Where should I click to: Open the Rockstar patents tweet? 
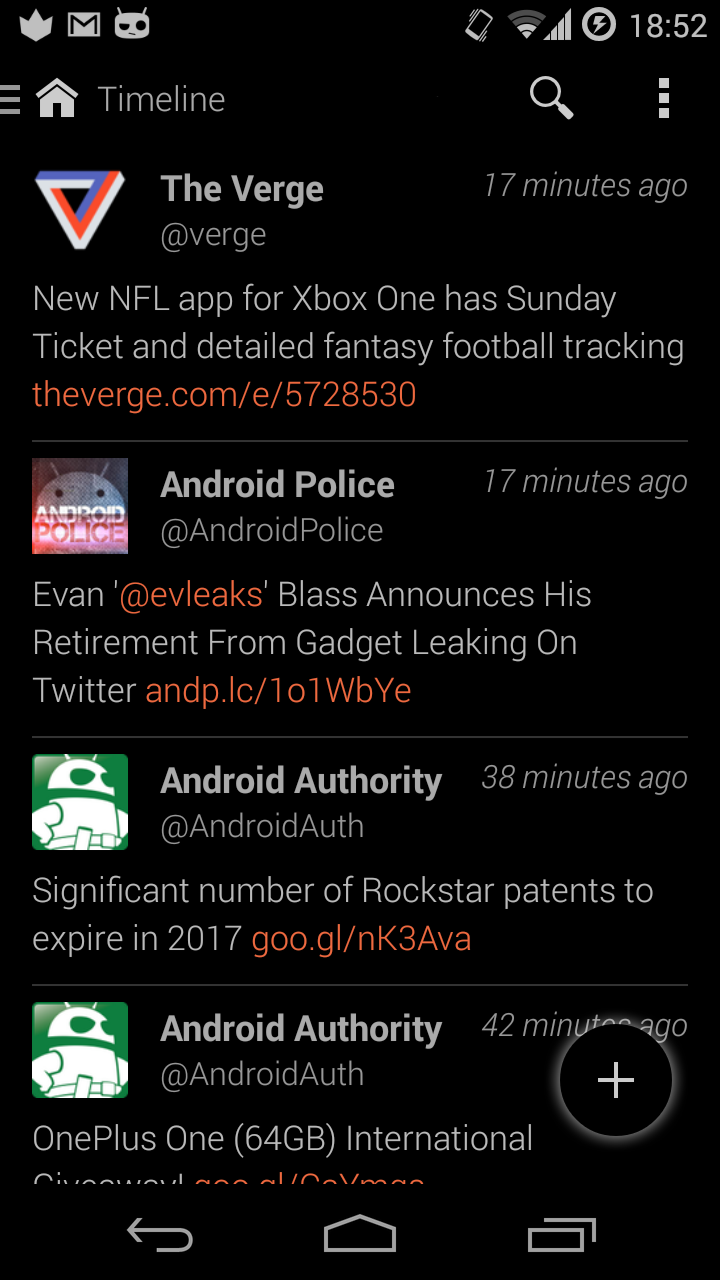[342, 890]
